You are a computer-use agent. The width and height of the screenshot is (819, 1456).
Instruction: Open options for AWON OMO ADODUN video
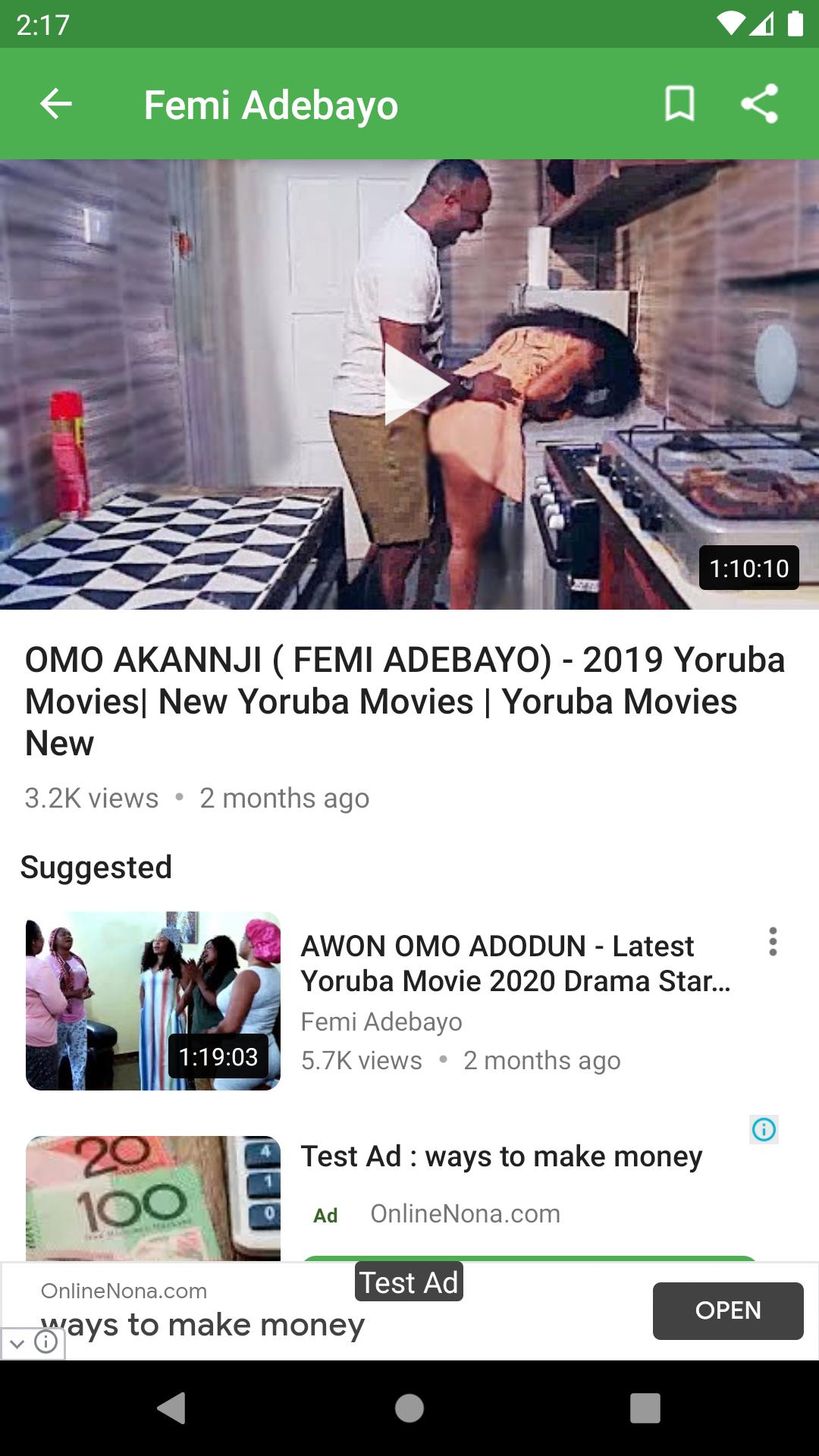click(772, 942)
